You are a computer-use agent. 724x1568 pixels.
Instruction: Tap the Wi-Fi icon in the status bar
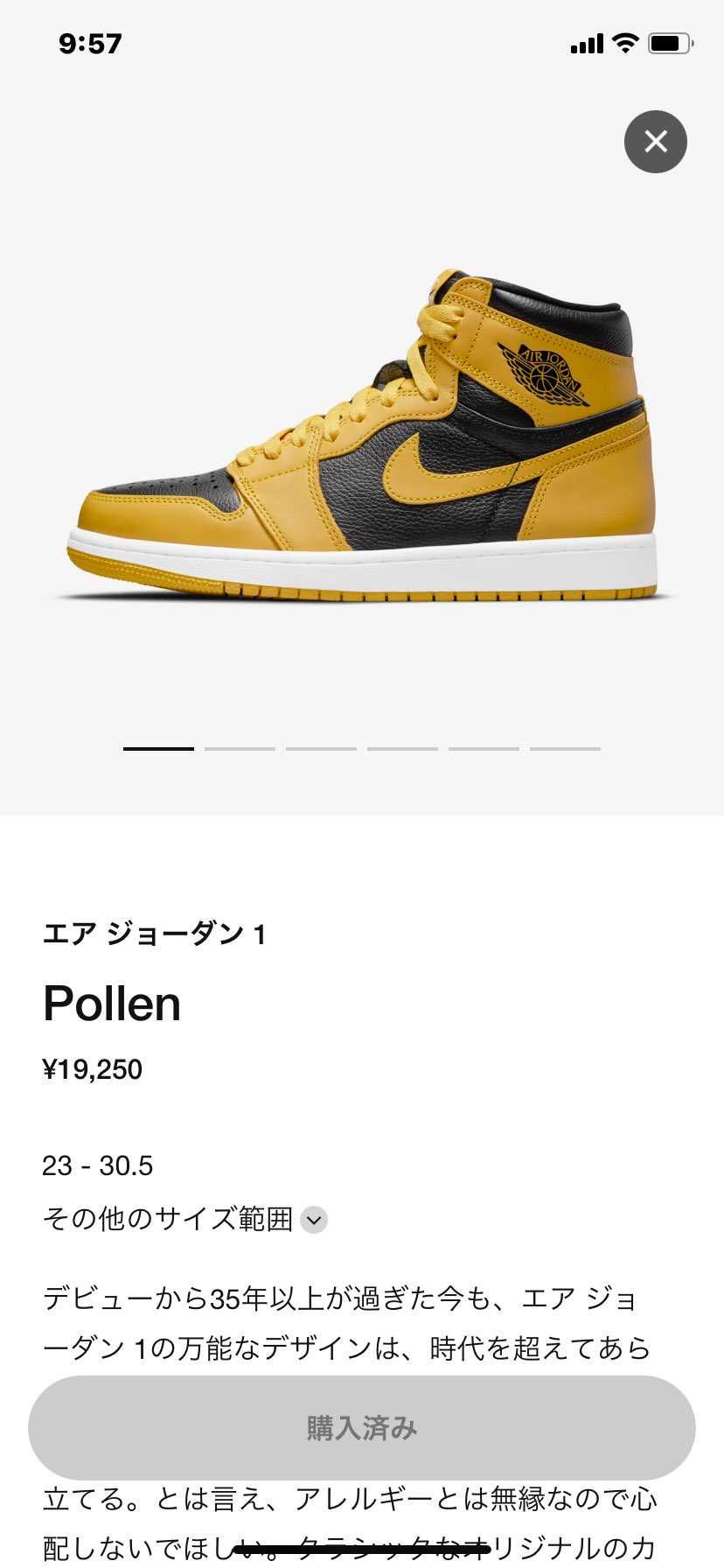(623, 42)
